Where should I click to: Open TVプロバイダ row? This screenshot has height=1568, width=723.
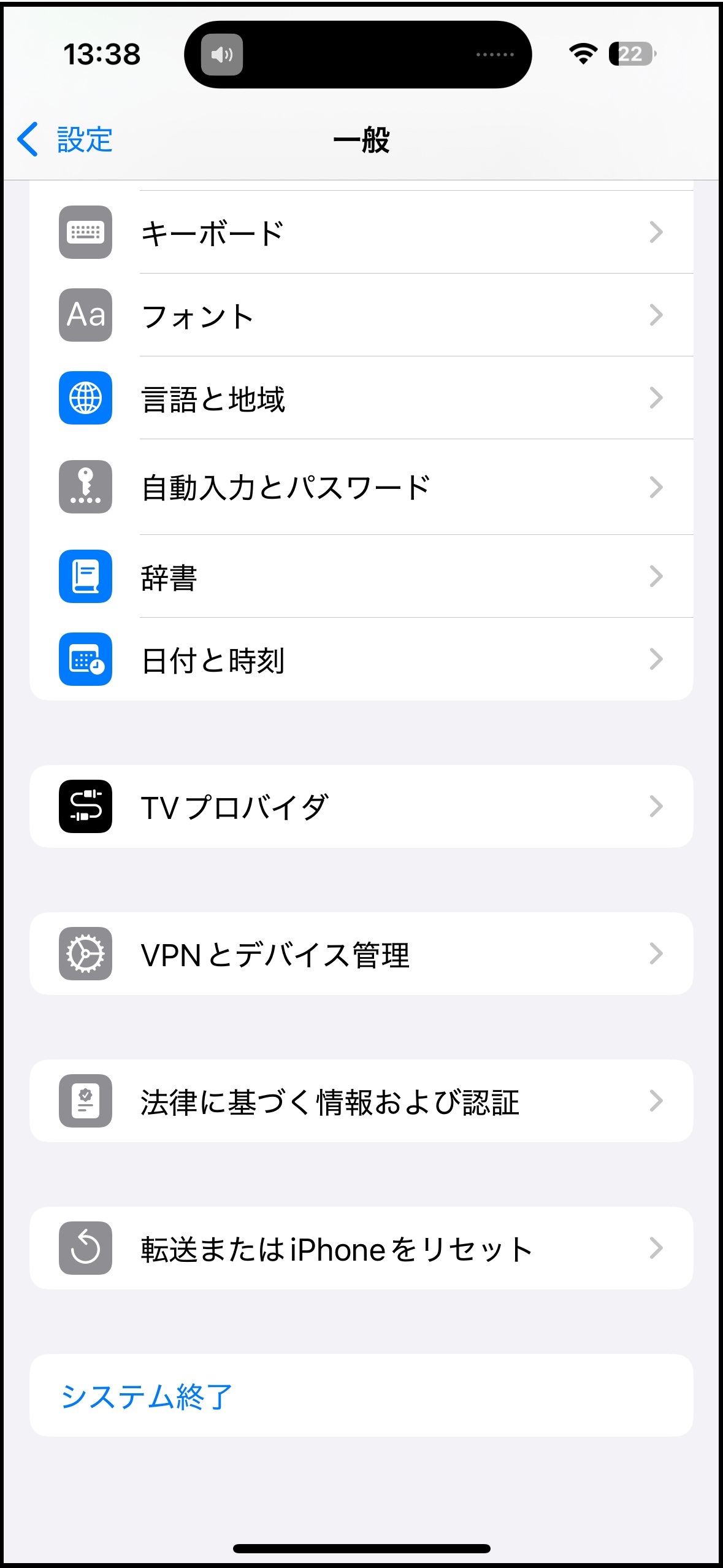pyautogui.click(x=361, y=807)
